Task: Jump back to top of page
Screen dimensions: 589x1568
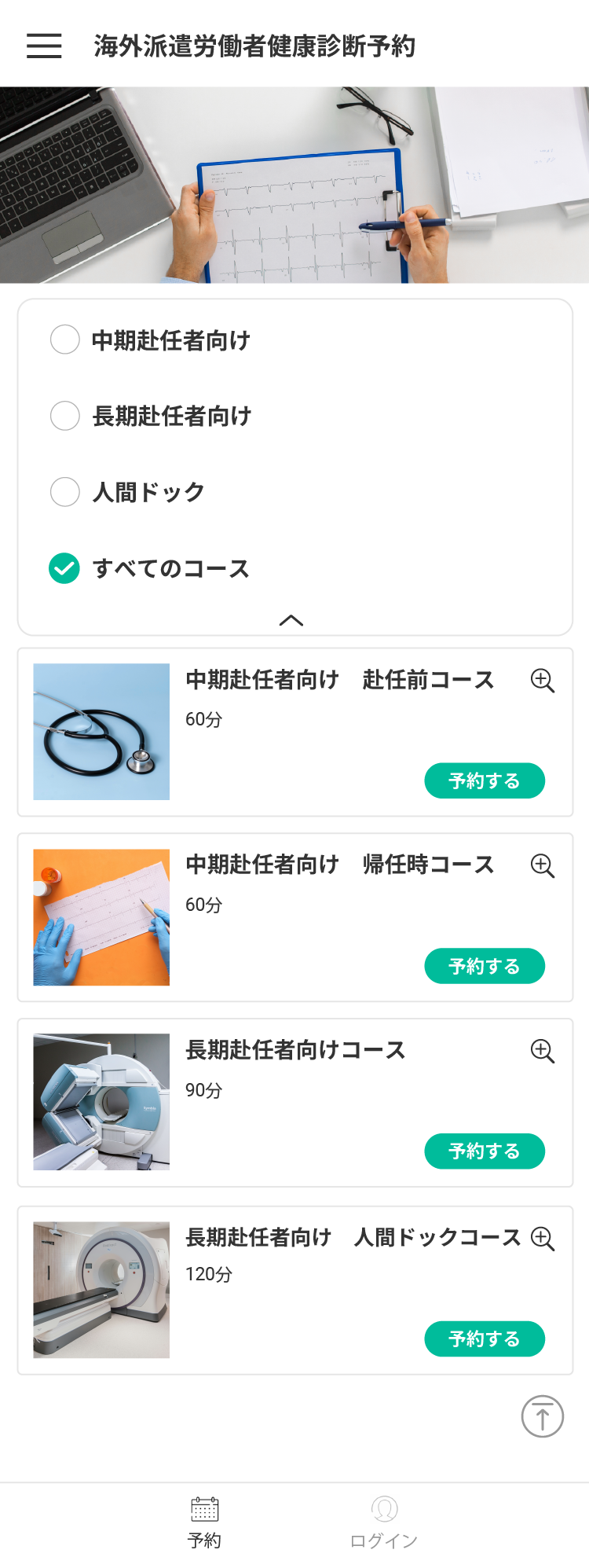Action: 543,1416
